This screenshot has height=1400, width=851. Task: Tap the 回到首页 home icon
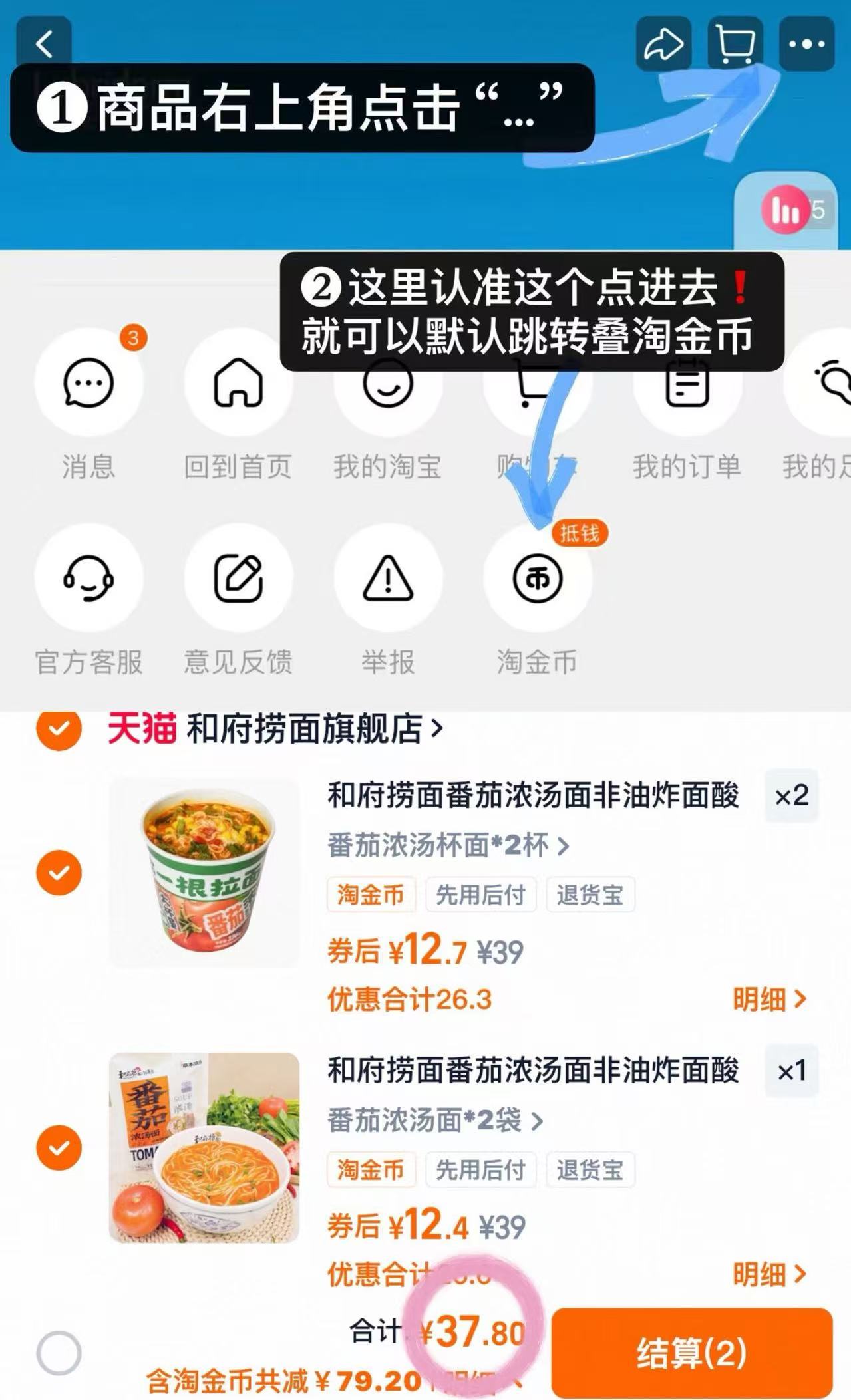point(239,382)
